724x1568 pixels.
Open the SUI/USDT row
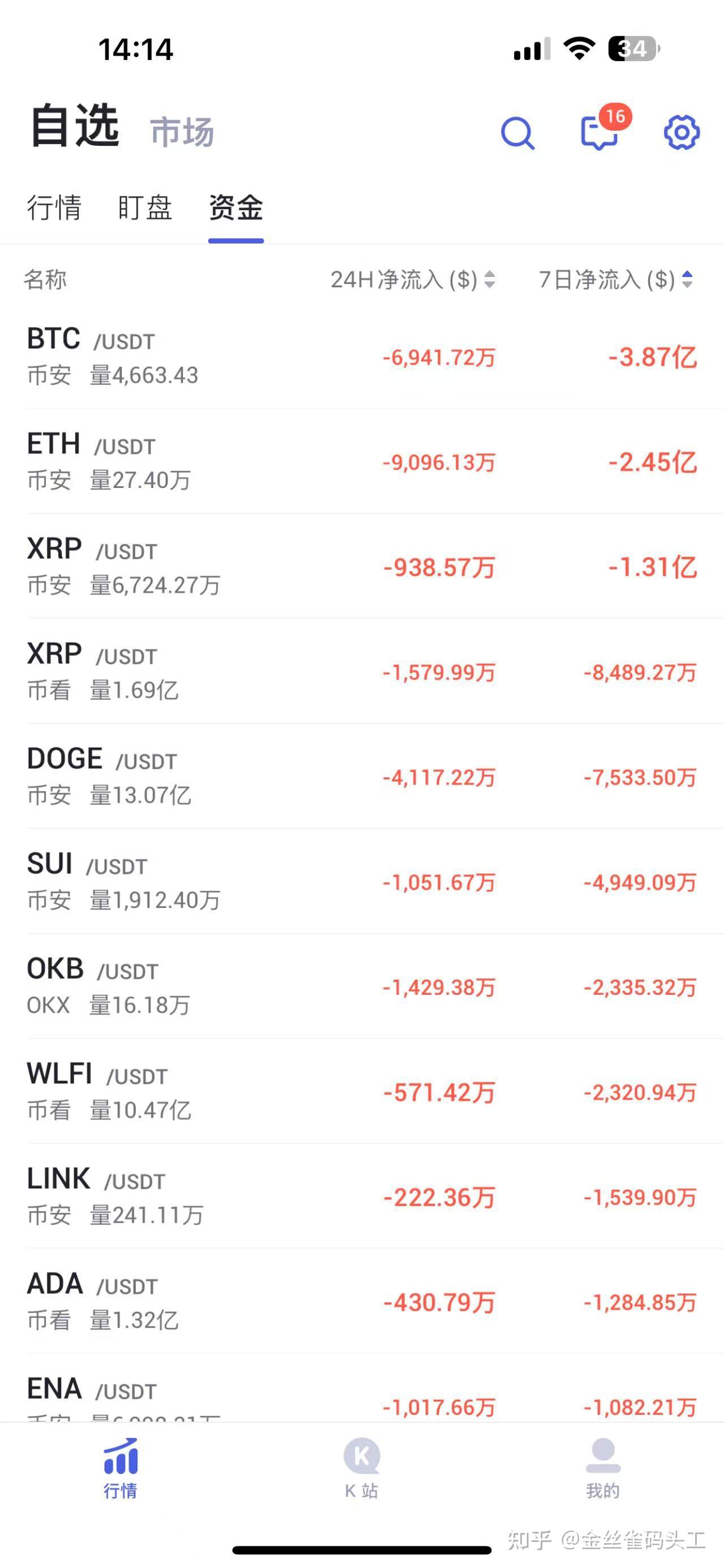click(x=361, y=881)
